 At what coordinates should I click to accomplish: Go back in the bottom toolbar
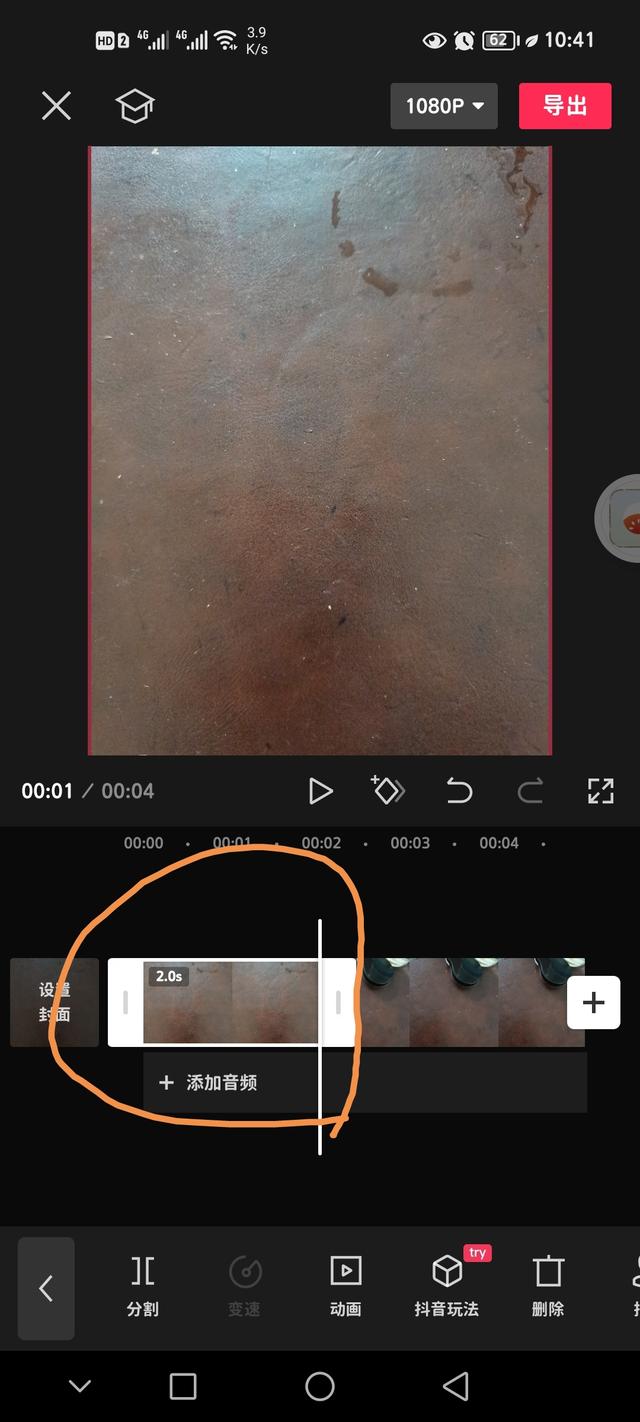click(x=46, y=1288)
